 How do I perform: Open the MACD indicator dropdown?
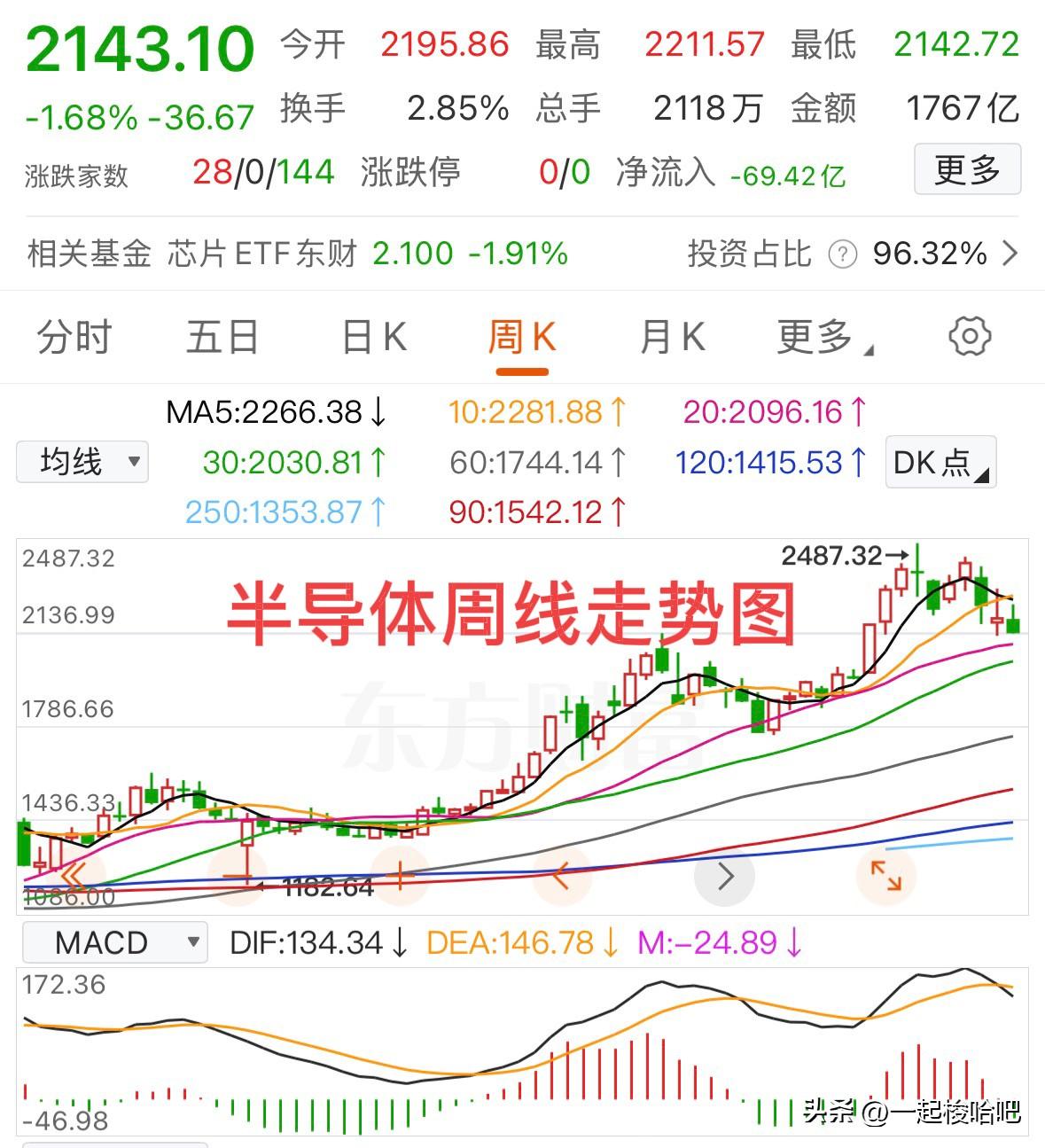pyautogui.click(x=114, y=942)
